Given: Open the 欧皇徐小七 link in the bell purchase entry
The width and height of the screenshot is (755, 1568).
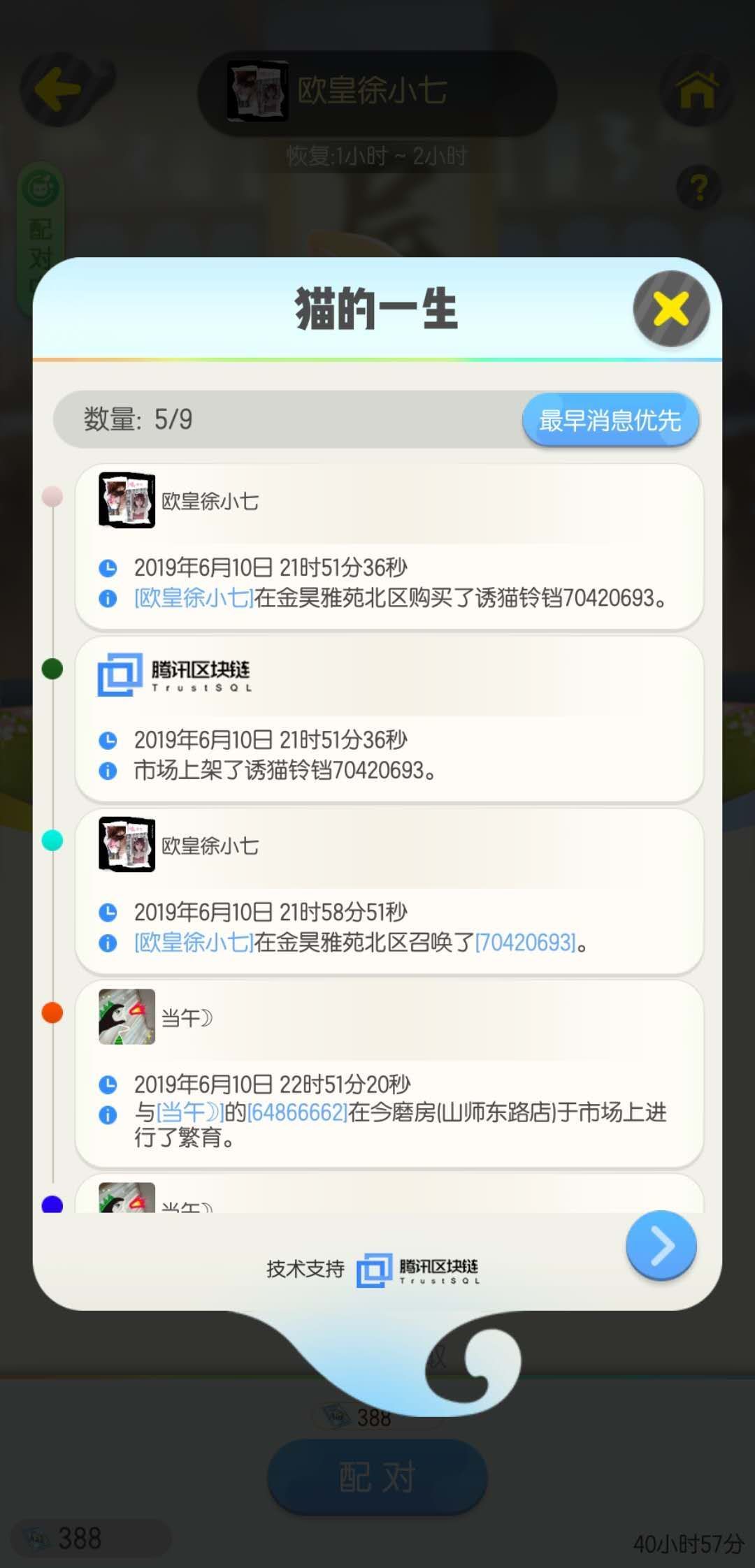Looking at the screenshot, I should (x=194, y=598).
